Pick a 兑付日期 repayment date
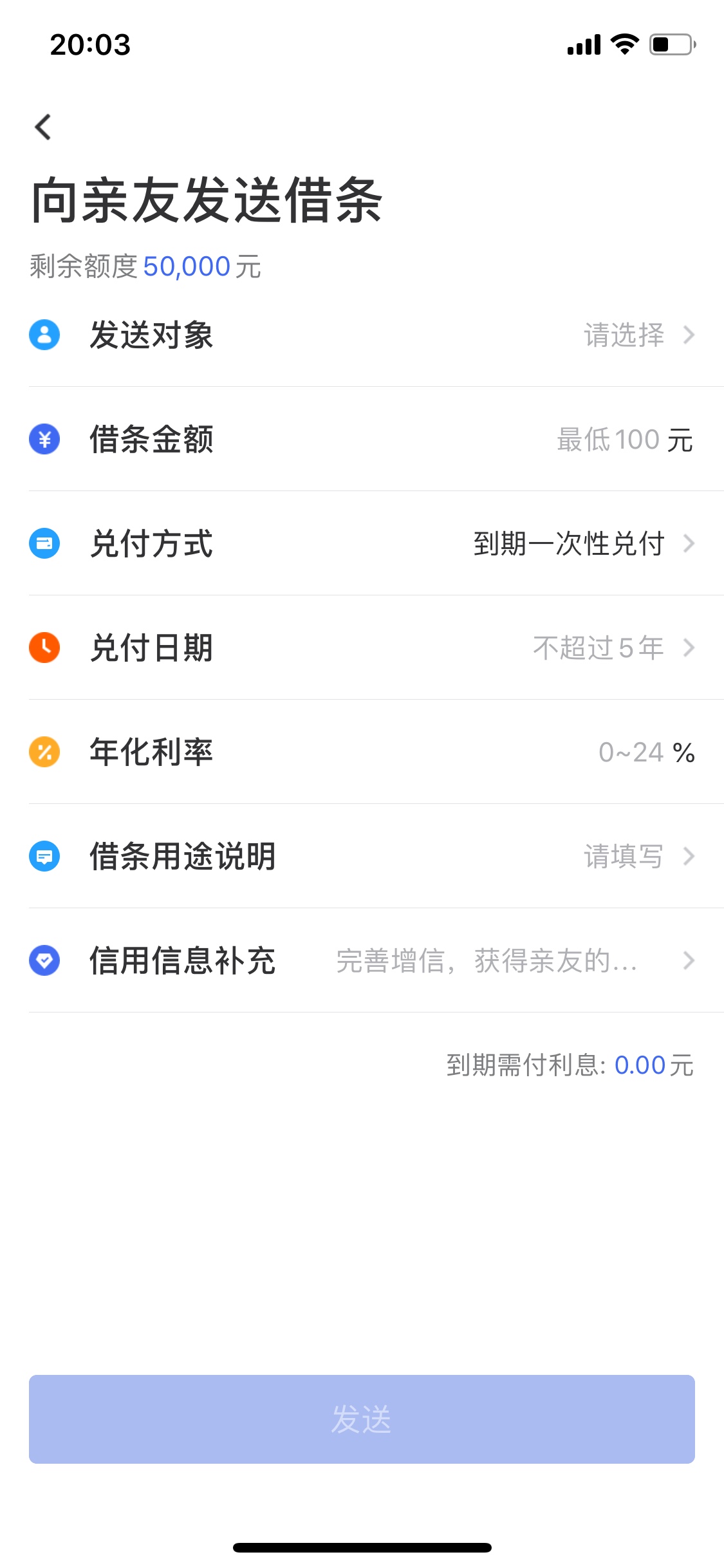 pos(362,648)
